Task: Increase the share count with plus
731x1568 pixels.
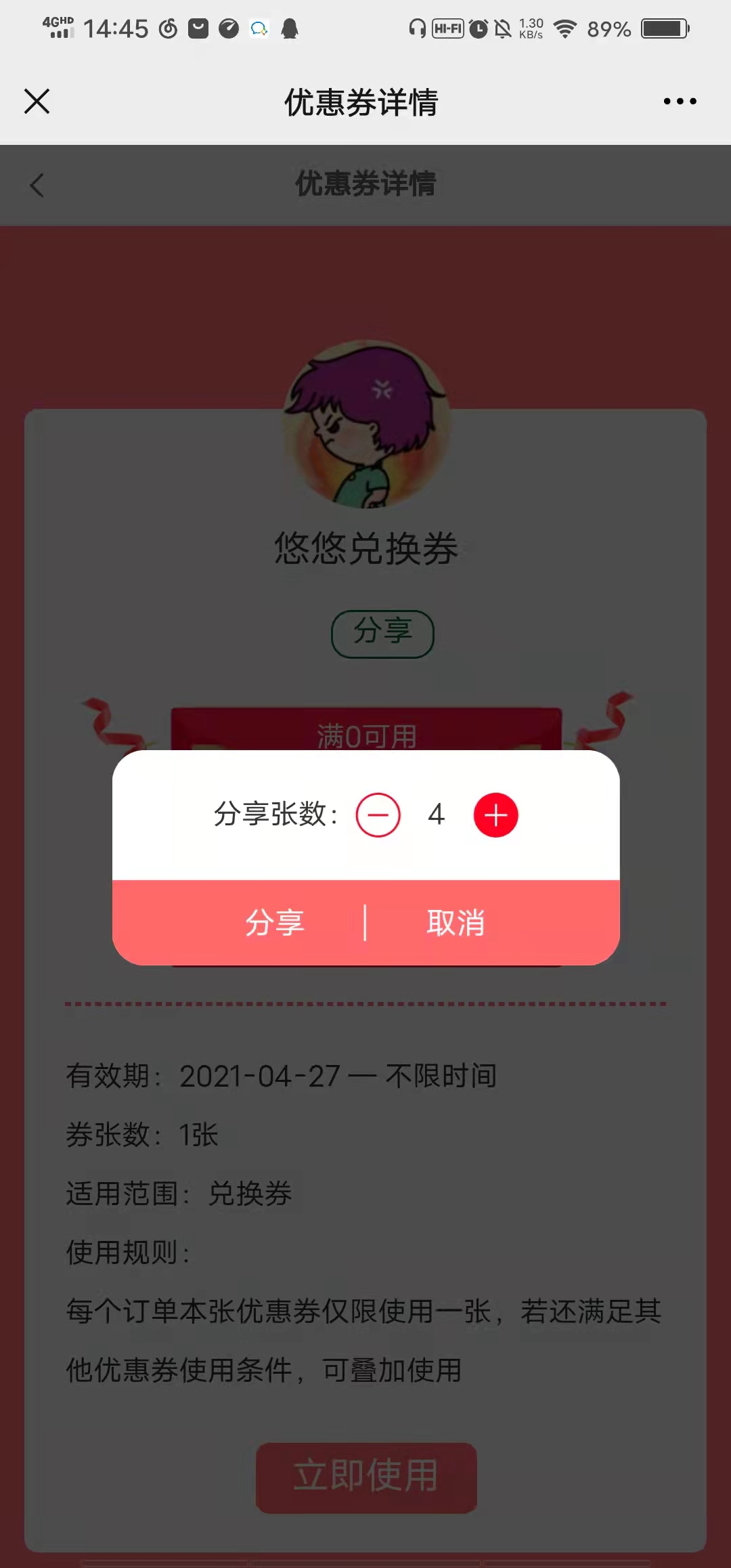Action: (x=495, y=815)
